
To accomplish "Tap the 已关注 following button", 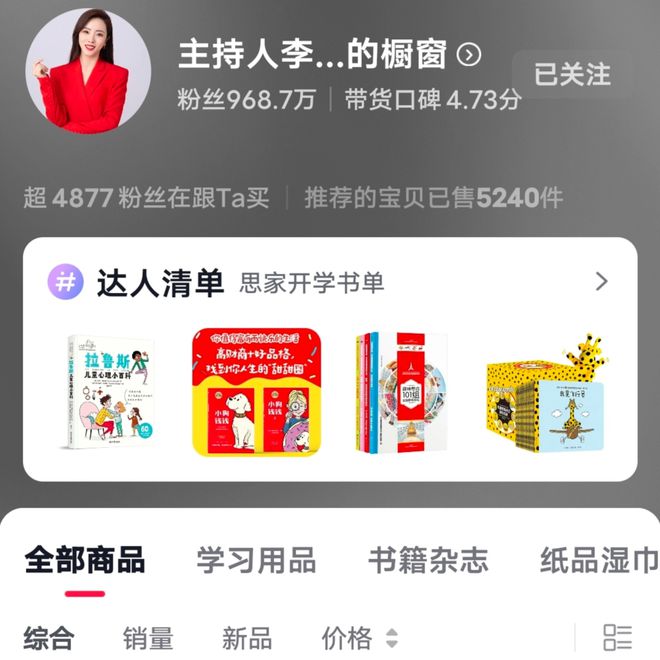I will 571,75.
